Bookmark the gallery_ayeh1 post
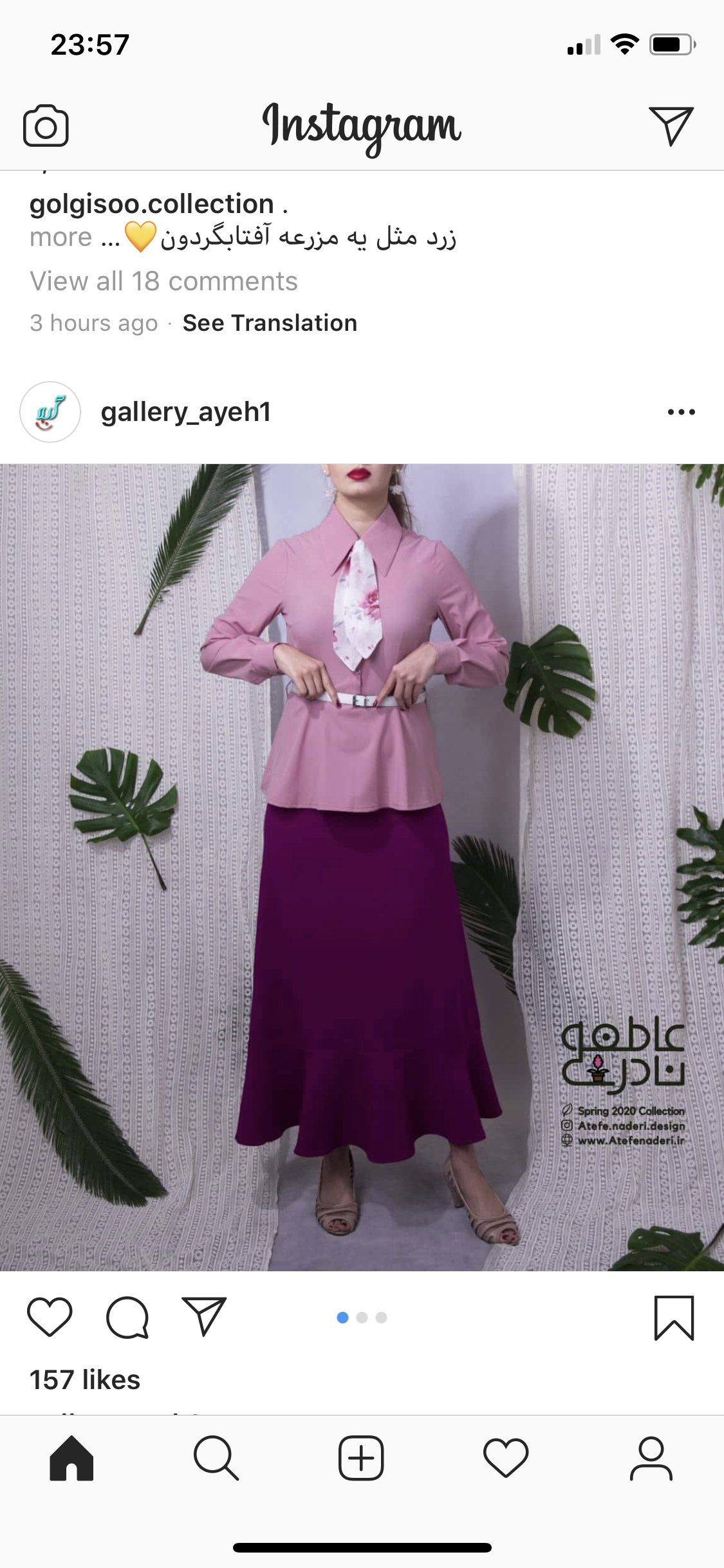The height and width of the screenshot is (1568, 724). coord(674,1318)
